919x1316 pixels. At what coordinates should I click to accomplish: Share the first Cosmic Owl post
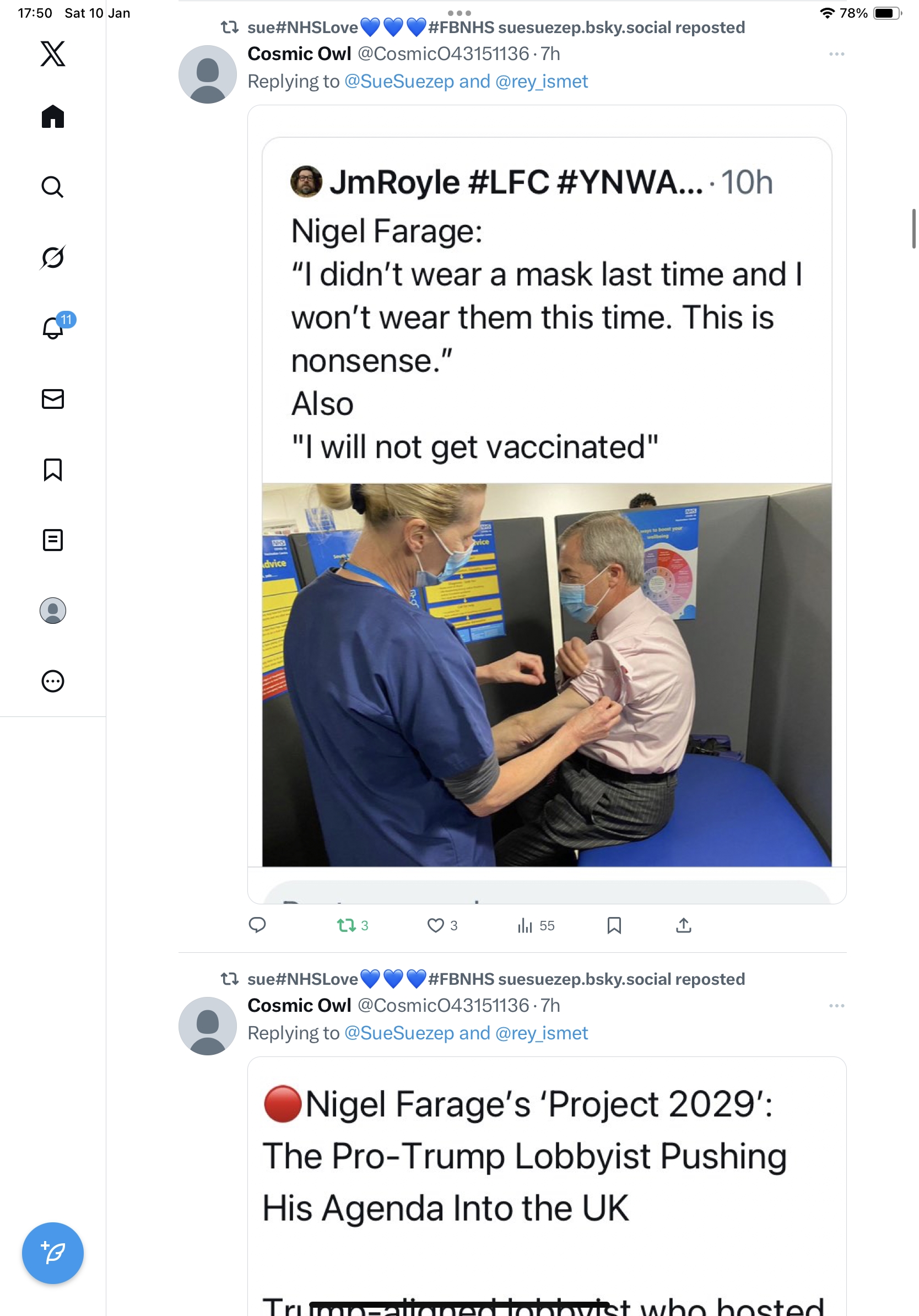(x=684, y=925)
